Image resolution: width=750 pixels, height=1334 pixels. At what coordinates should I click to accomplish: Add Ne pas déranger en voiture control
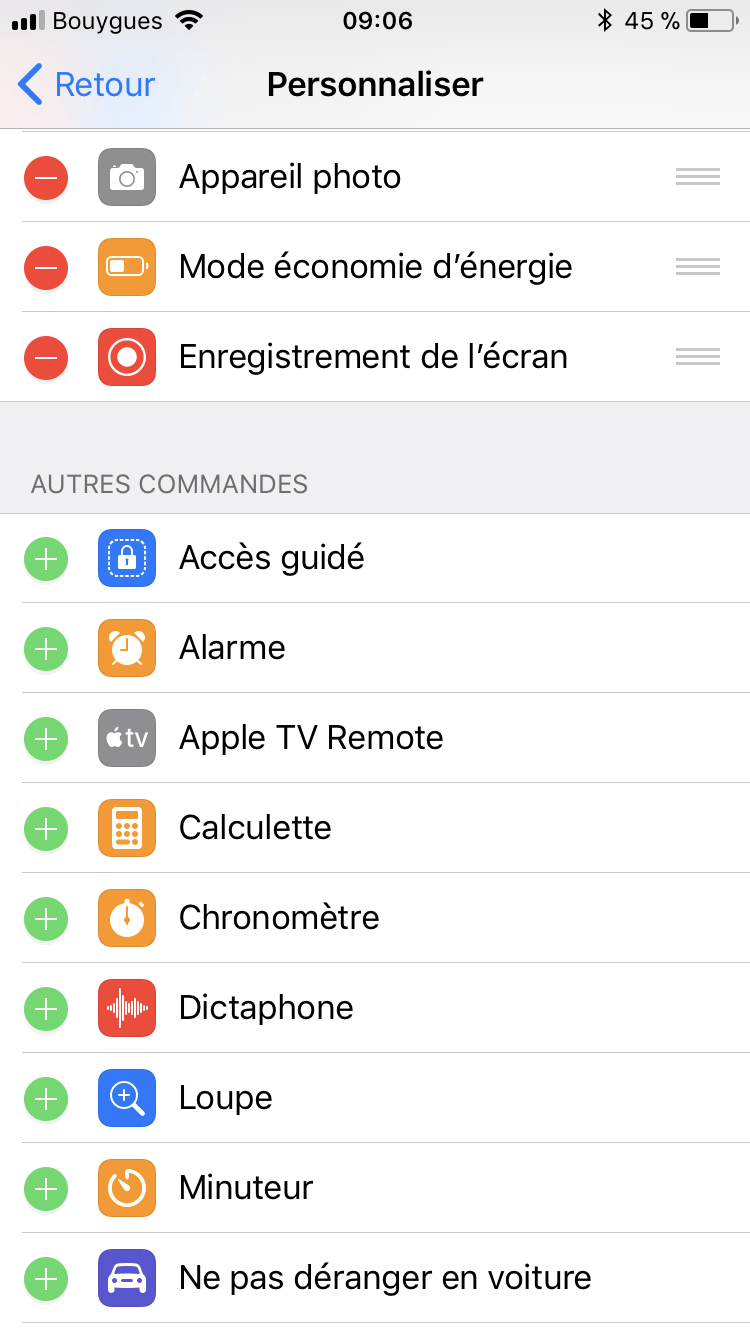[46, 1279]
